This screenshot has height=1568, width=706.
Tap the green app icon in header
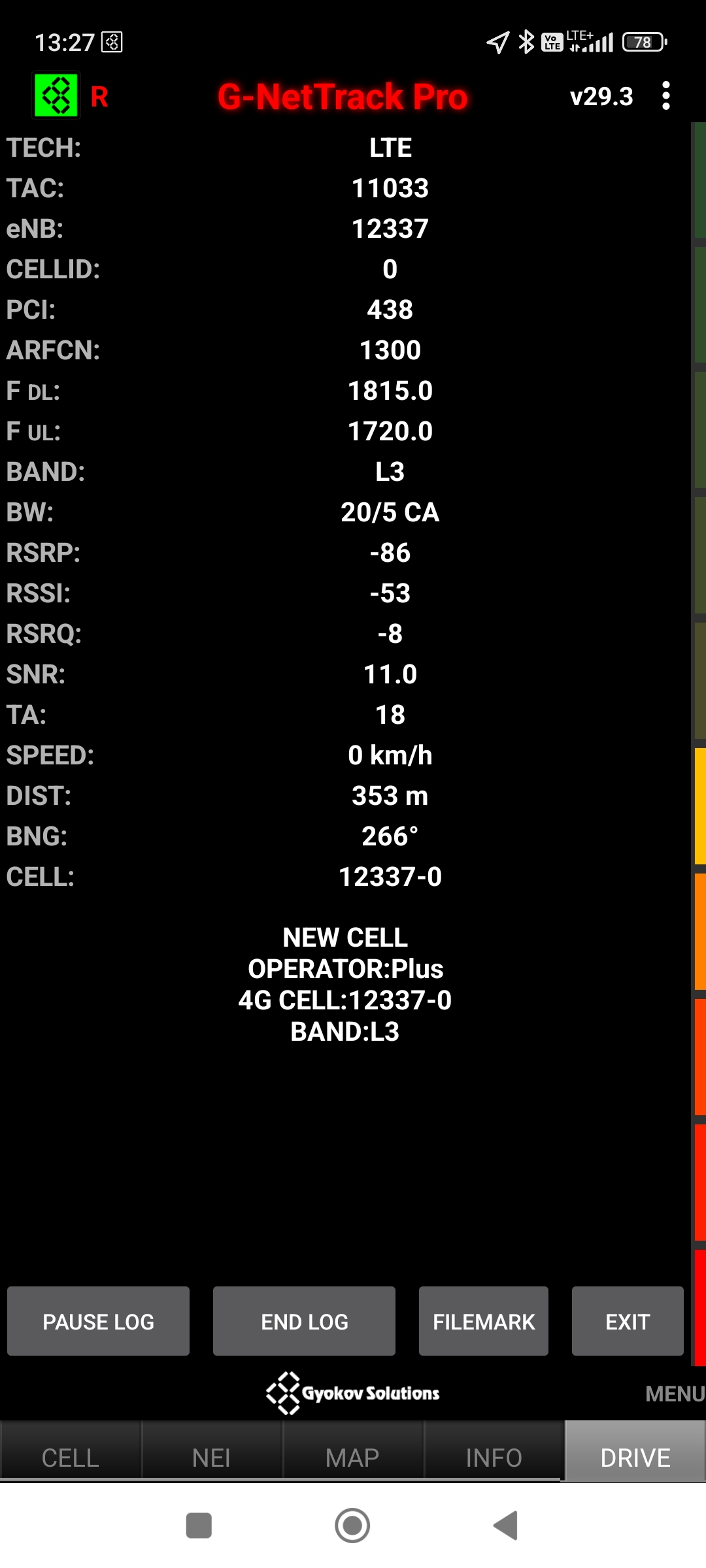pyautogui.click(x=56, y=95)
